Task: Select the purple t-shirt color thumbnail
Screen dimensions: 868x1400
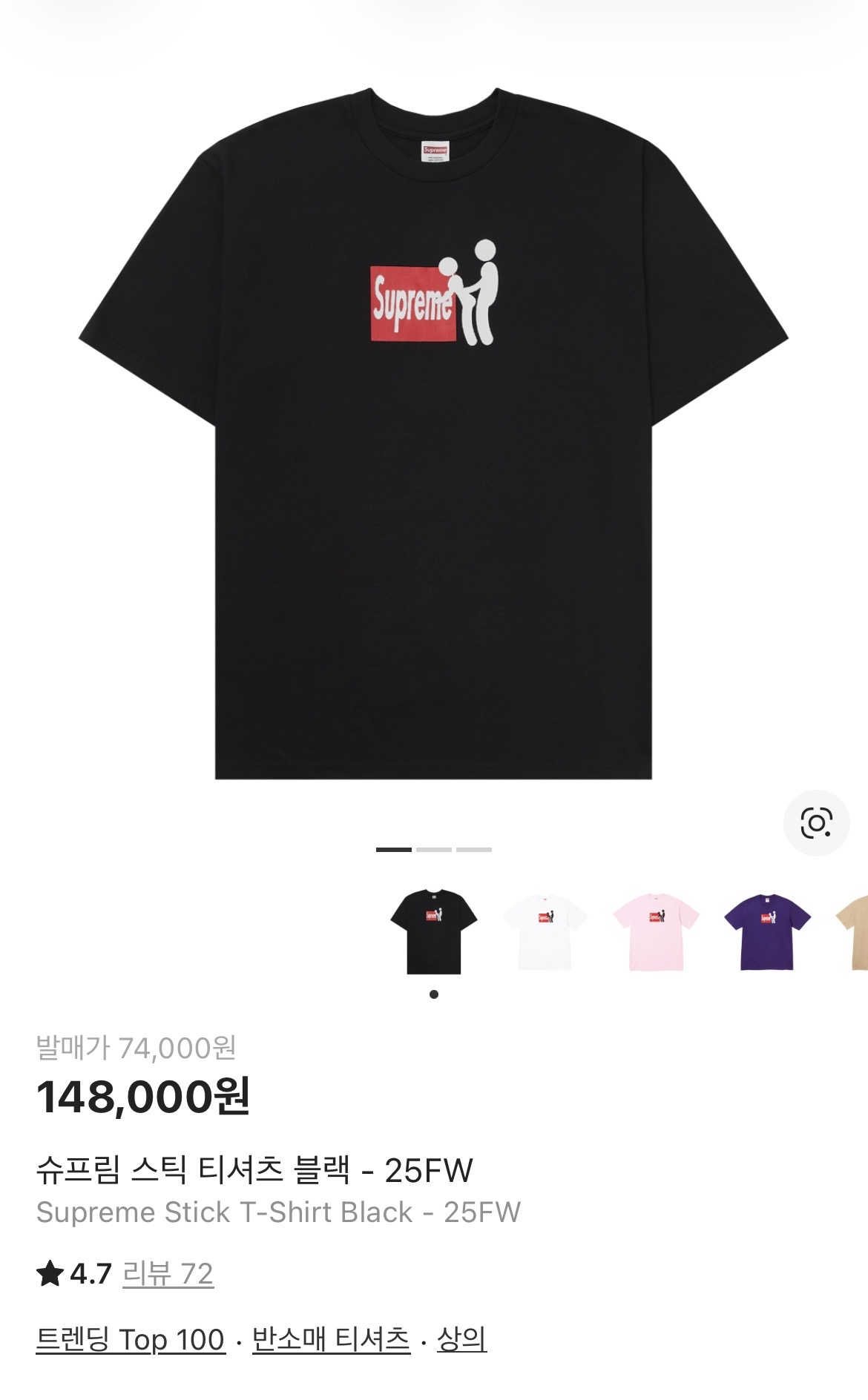Action: [767, 931]
